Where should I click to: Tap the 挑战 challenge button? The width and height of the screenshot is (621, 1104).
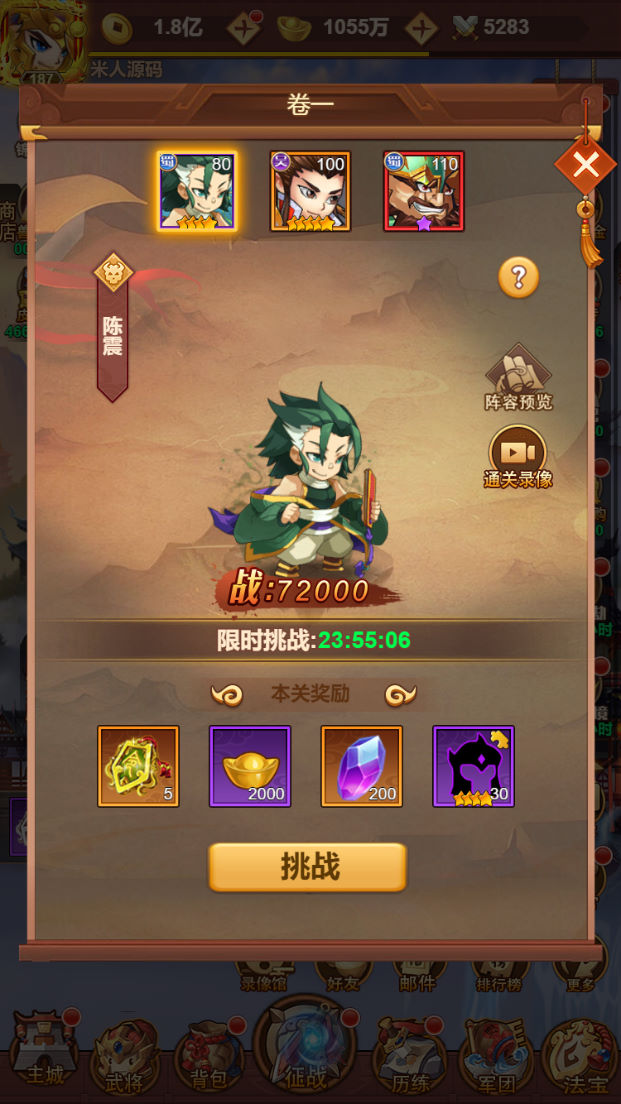[308, 867]
